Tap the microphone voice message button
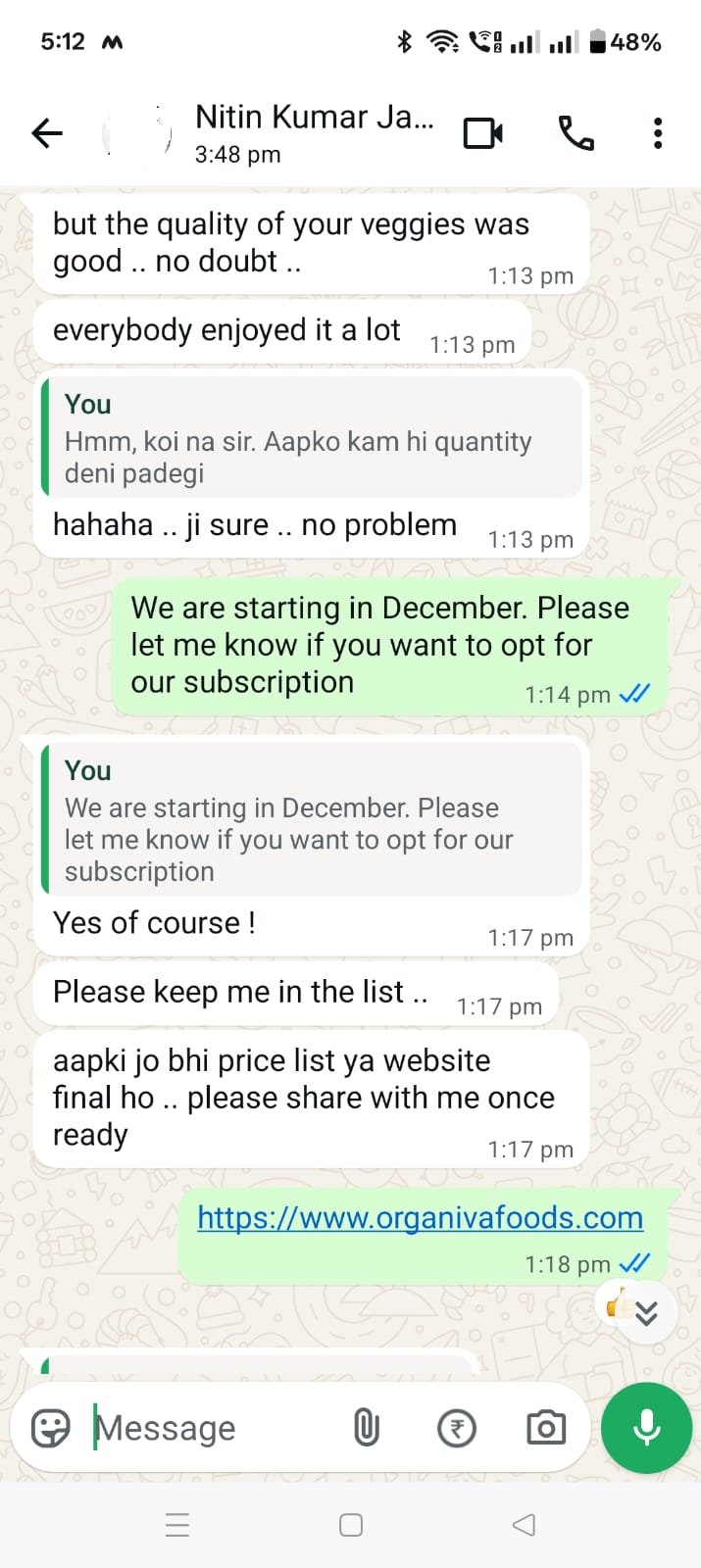 click(x=646, y=1428)
